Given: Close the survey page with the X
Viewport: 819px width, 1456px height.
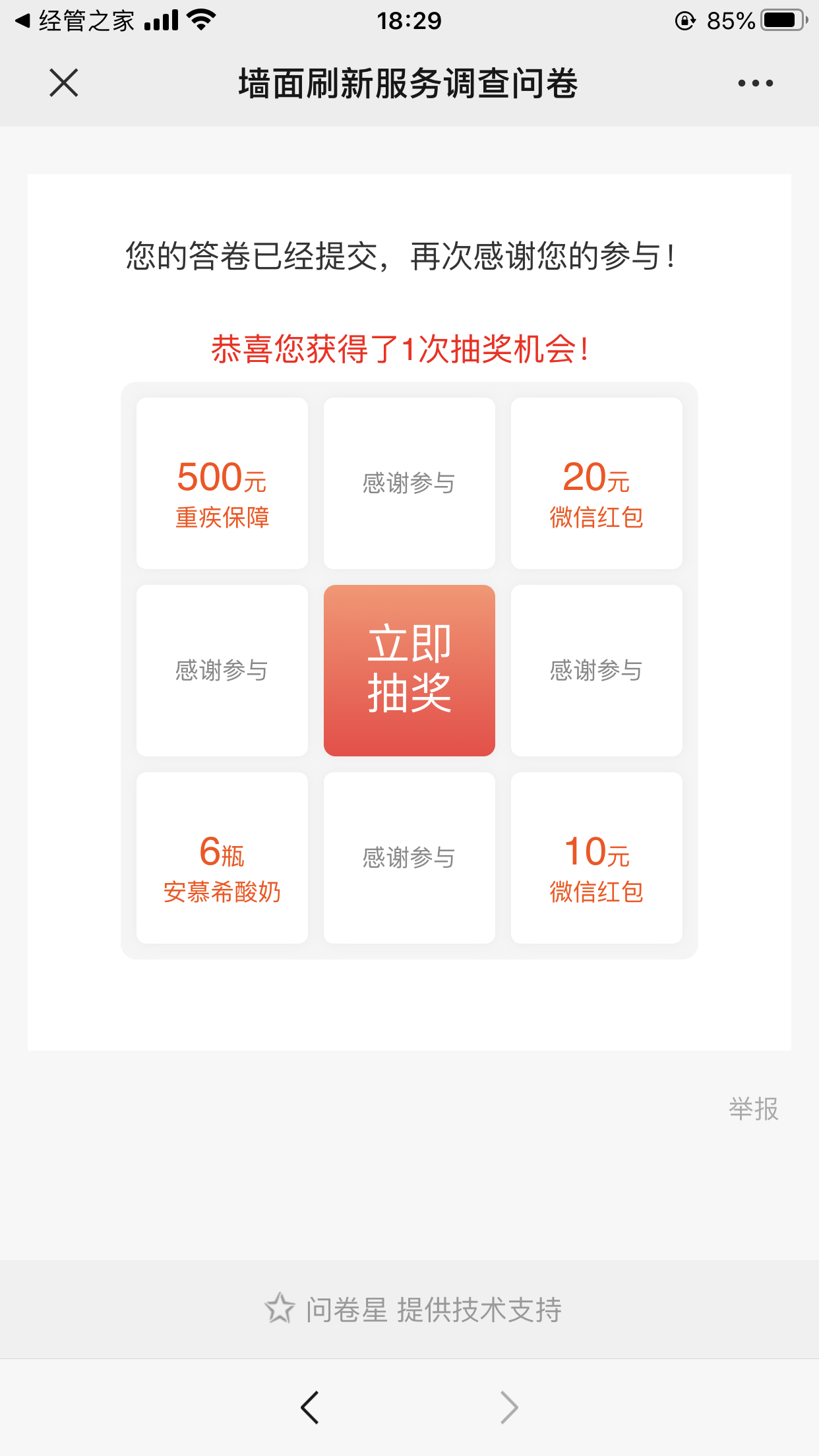Looking at the screenshot, I should (x=64, y=83).
